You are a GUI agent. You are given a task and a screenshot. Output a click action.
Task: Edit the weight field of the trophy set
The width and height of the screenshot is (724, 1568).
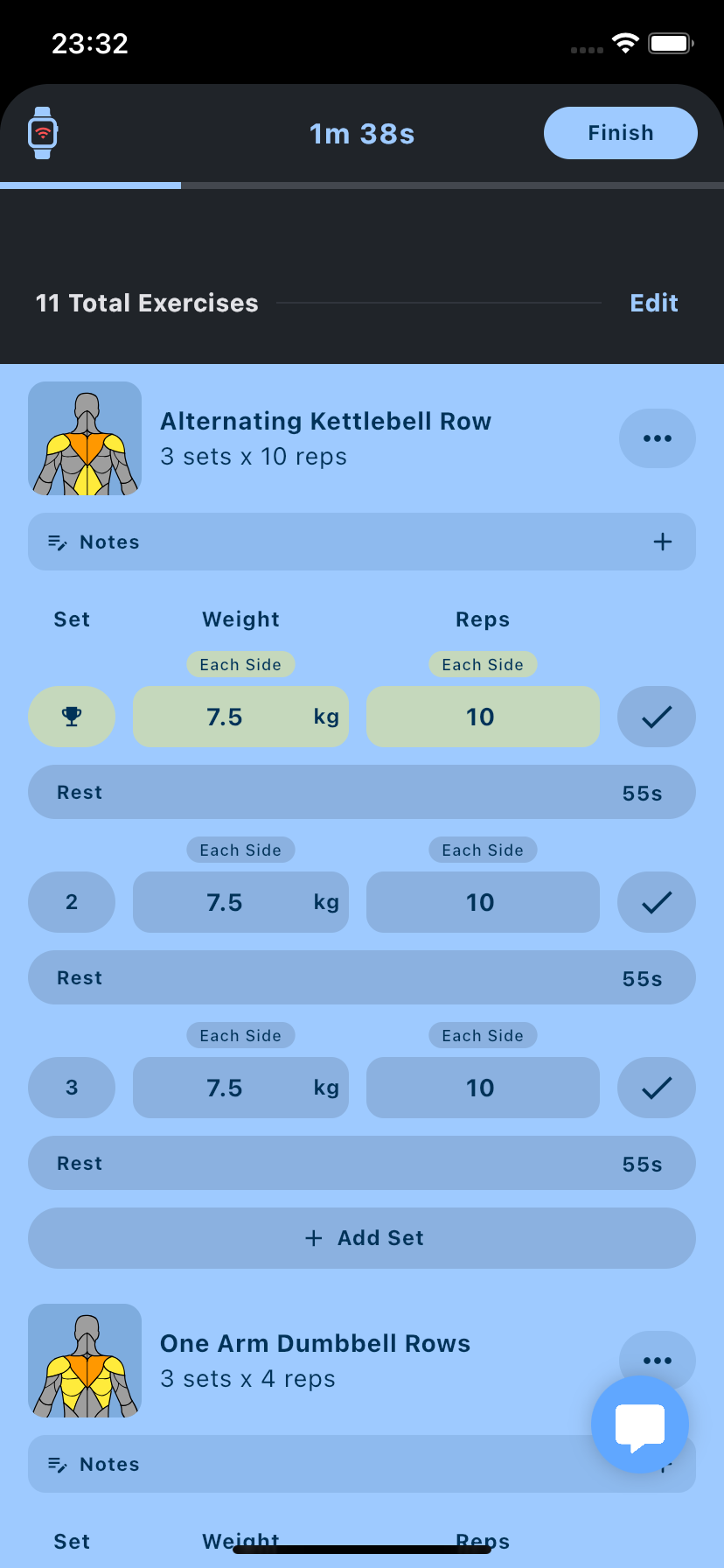(x=240, y=717)
